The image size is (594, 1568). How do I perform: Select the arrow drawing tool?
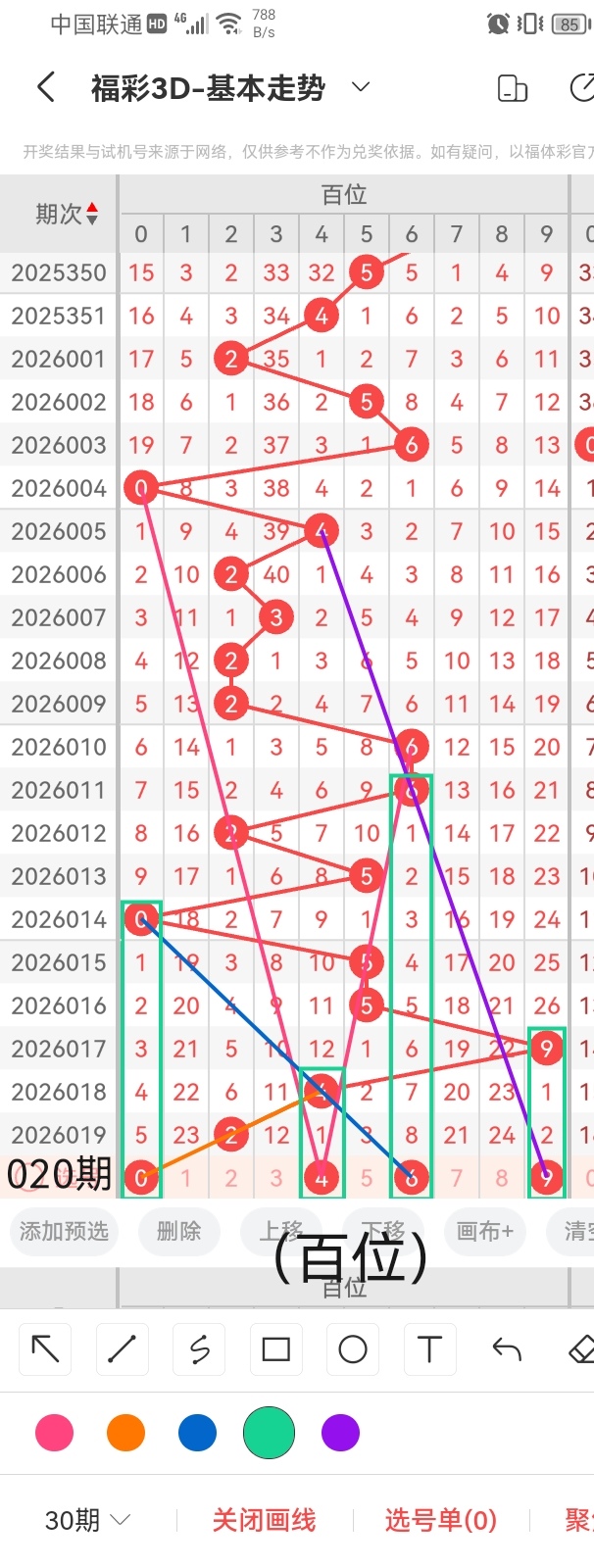coord(45,1349)
